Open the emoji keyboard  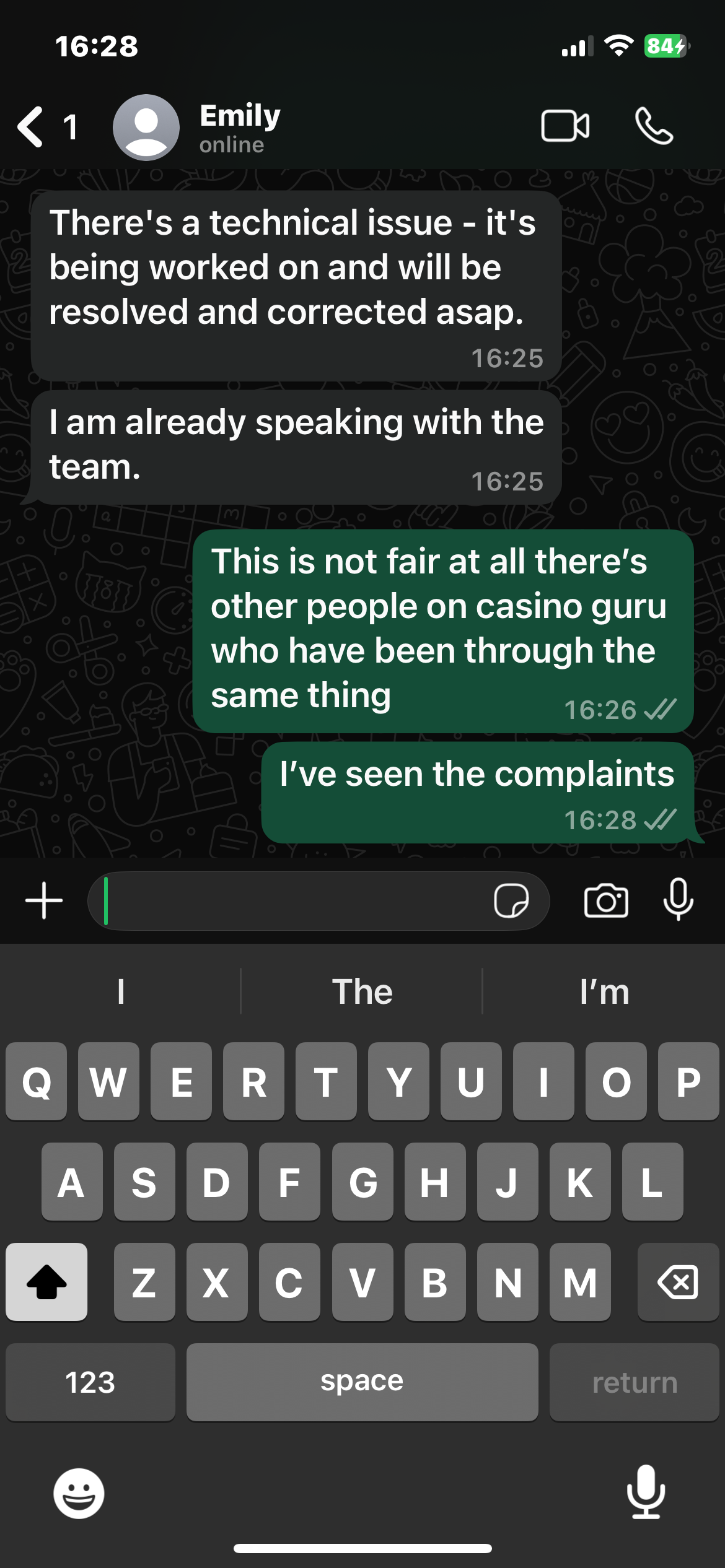pos(79,1493)
